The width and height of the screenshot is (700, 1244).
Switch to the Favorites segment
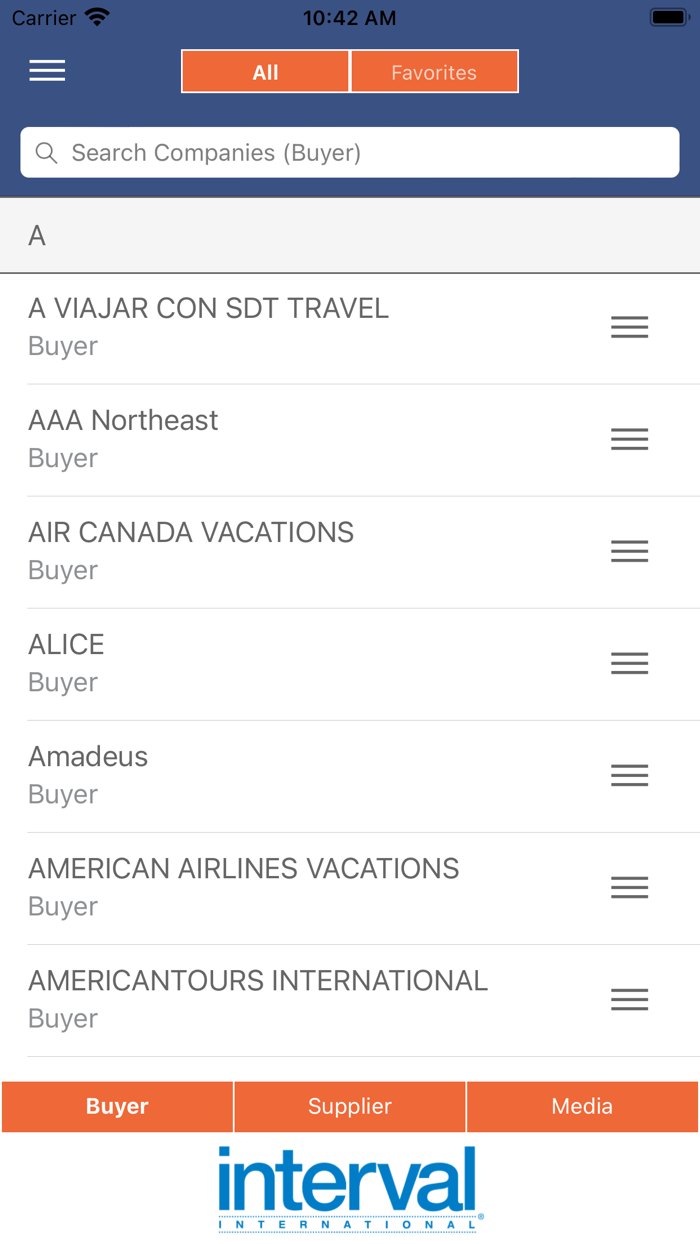pos(434,72)
